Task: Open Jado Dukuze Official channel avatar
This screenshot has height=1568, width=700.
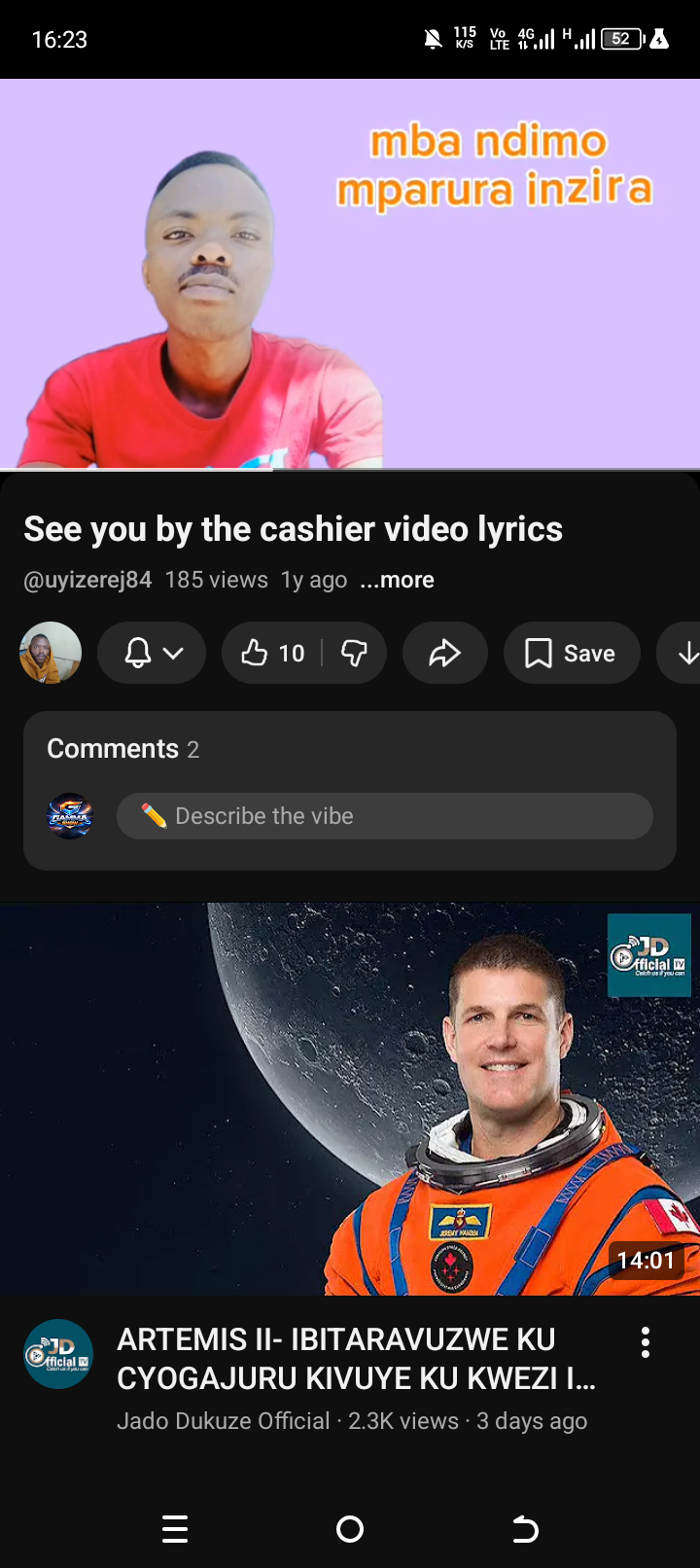Action: (x=58, y=1353)
